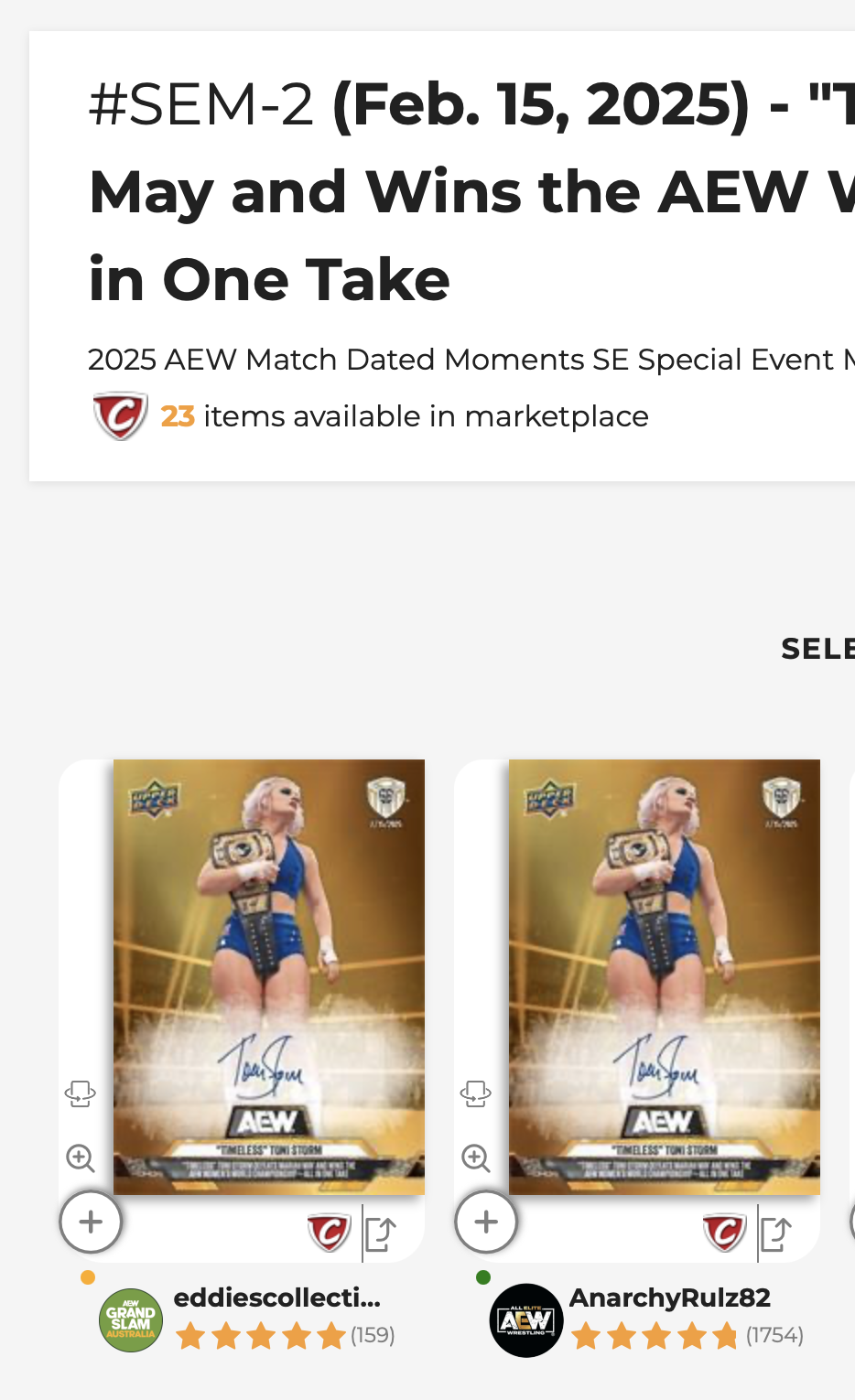Viewport: 855px width, 1400px height.
Task: Add eddiescollecti's card with plus button
Action: pos(91,1222)
